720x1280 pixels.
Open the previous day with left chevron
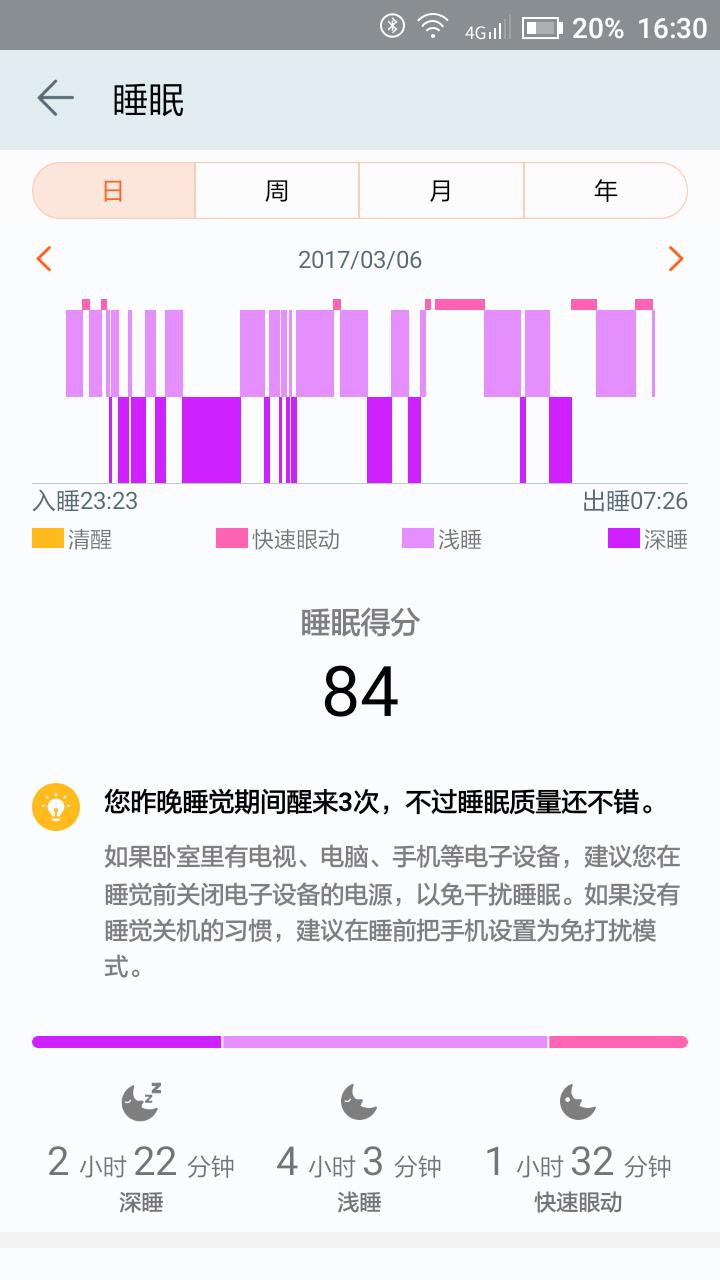(x=43, y=259)
